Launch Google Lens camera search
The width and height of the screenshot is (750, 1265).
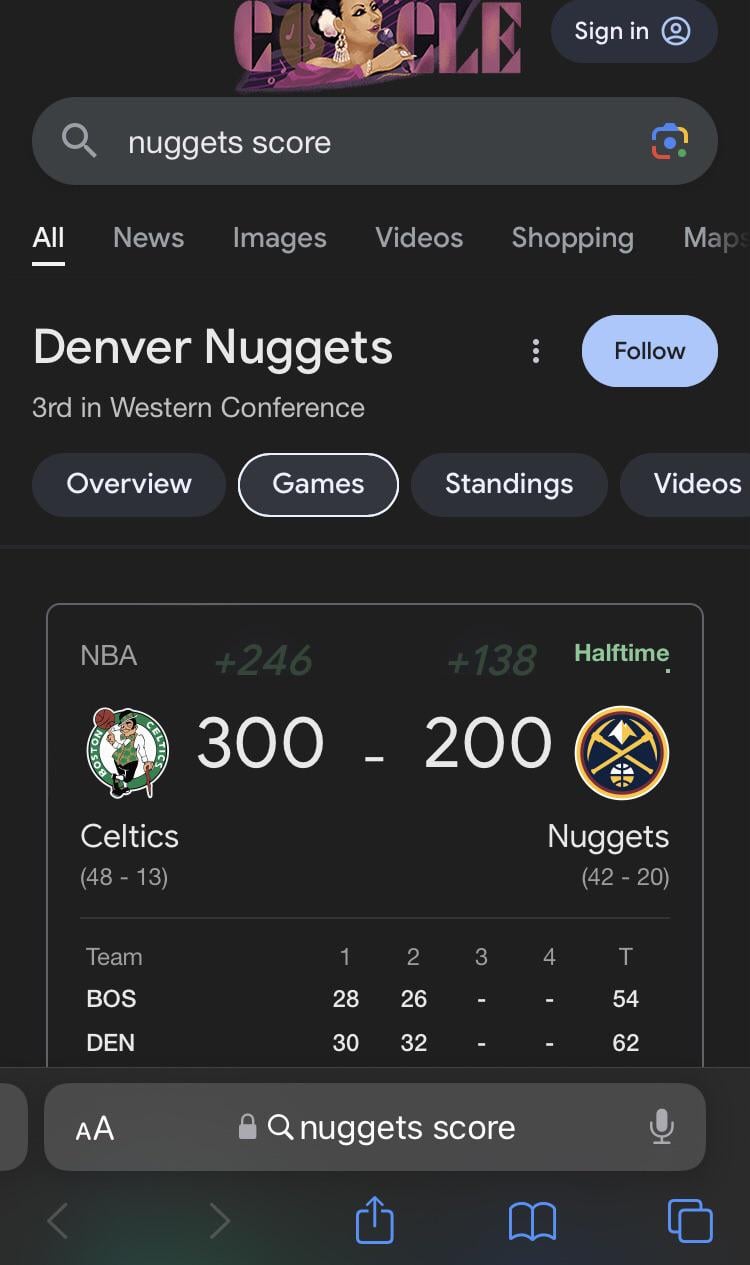[x=669, y=142]
